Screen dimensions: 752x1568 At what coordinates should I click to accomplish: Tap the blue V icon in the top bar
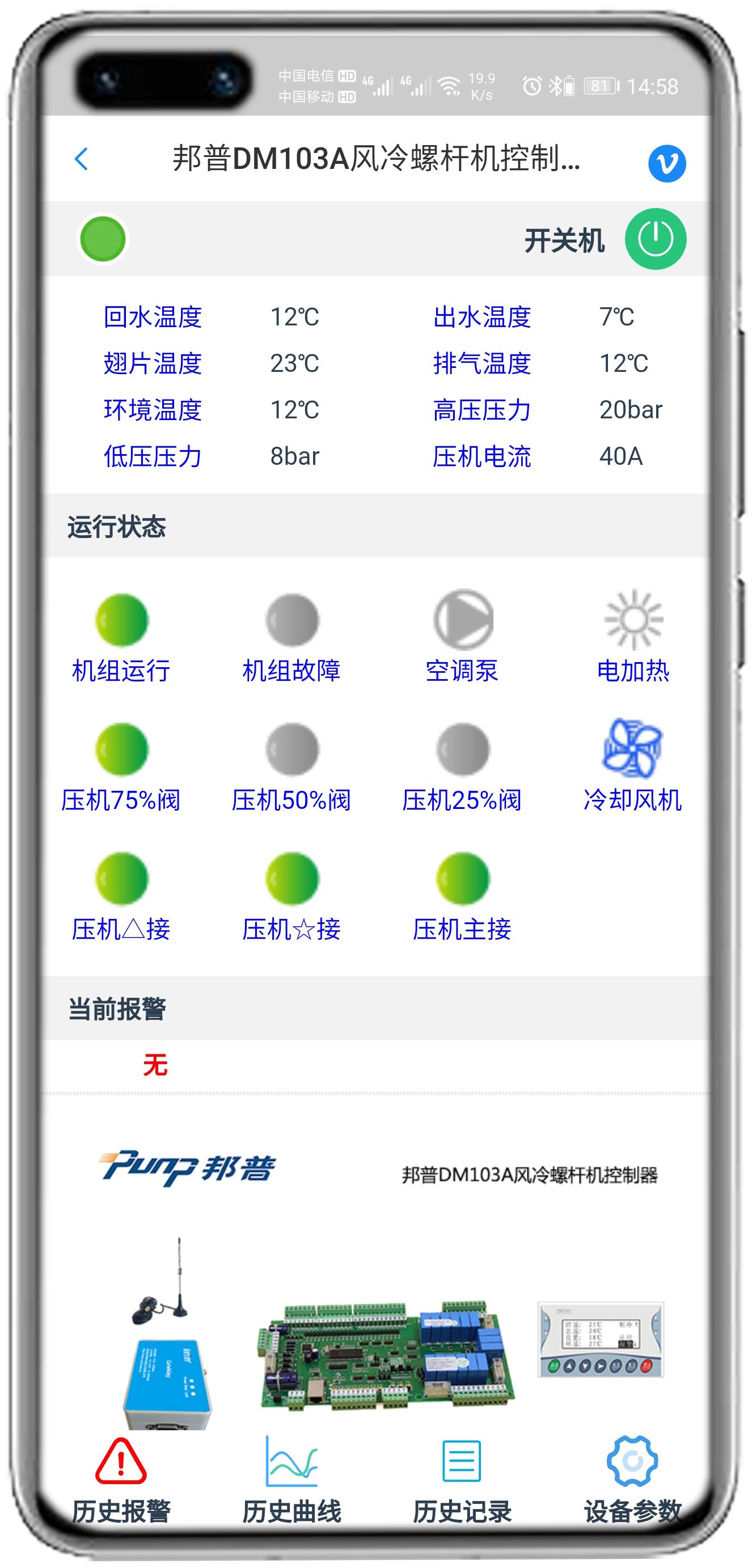coord(668,162)
